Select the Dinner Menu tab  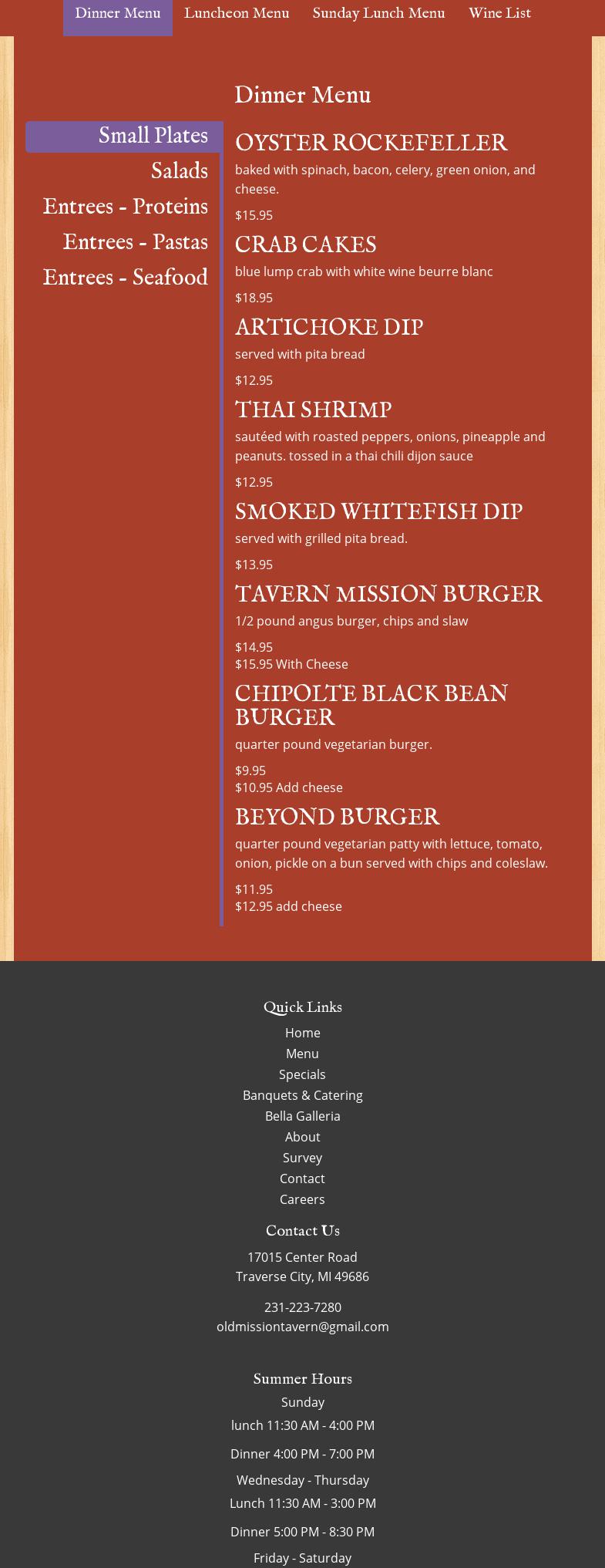coord(118,14)
